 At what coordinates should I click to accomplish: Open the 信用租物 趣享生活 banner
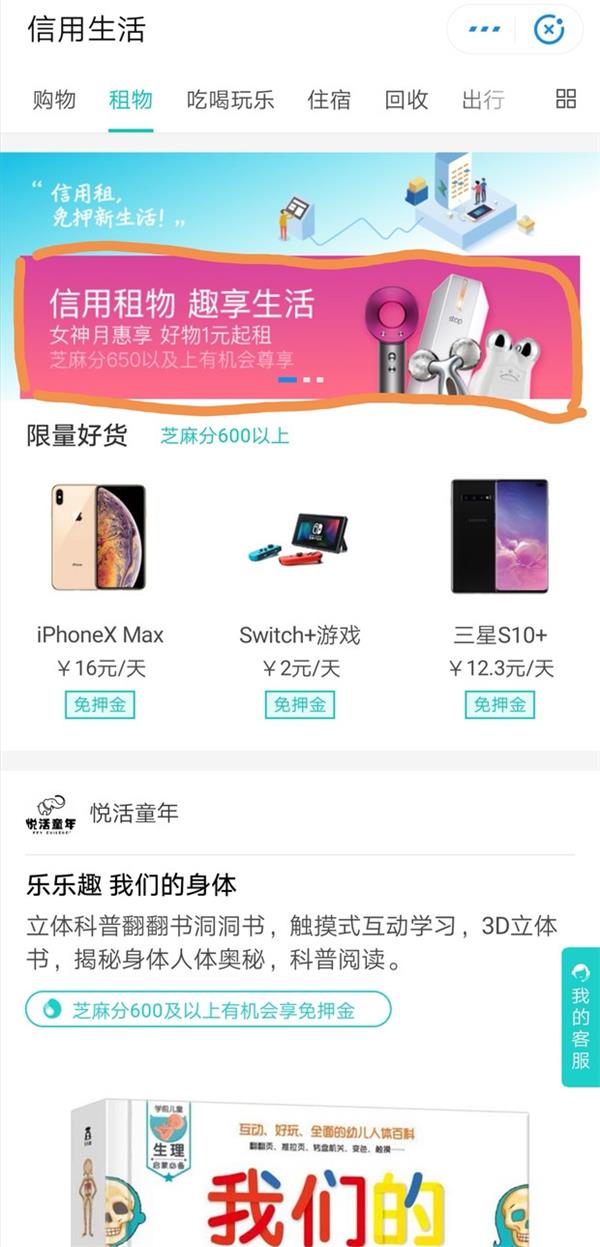pos(300,325)
